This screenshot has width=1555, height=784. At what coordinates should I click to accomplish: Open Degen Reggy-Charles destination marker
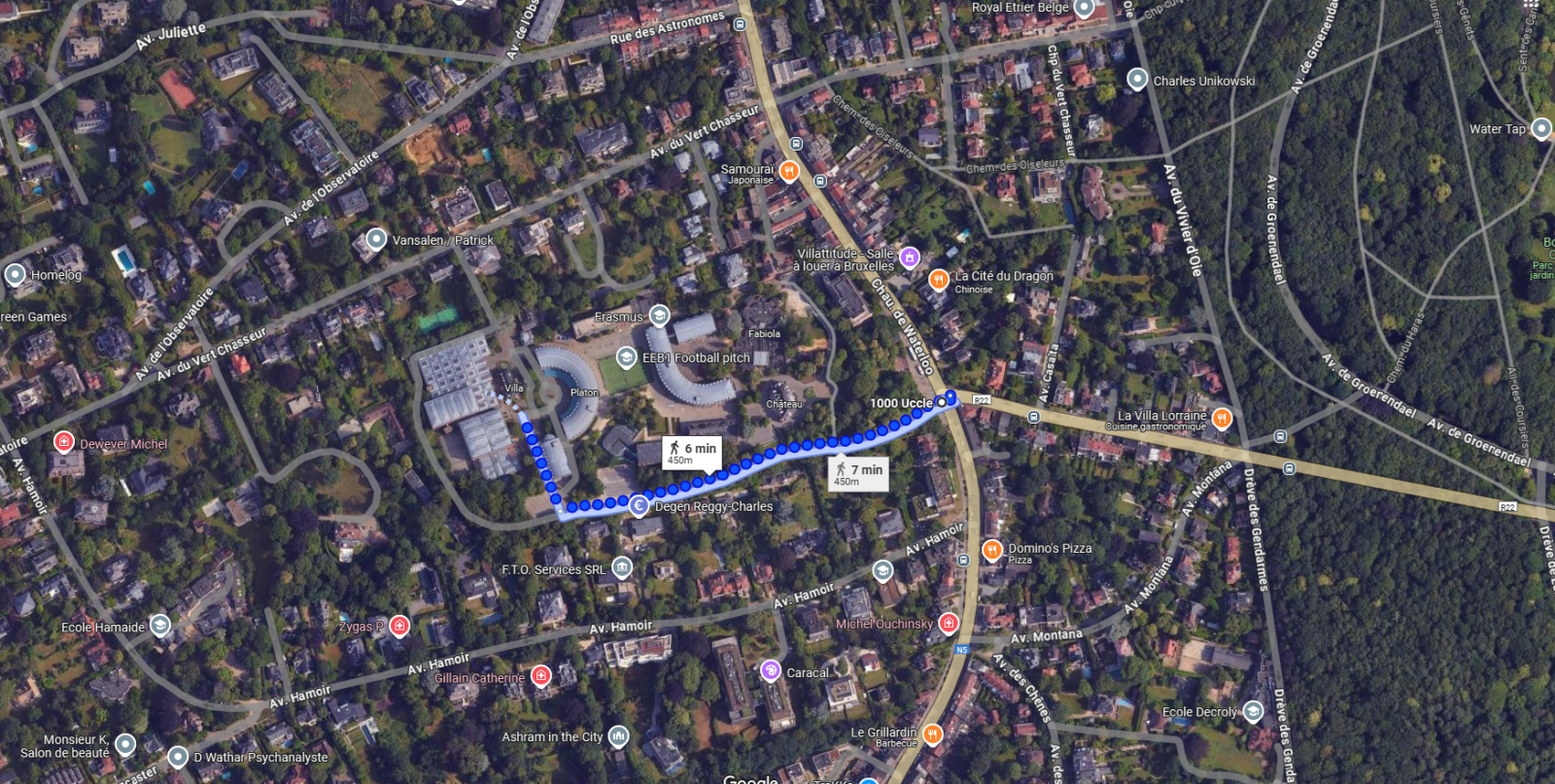[x=639, y=505]
